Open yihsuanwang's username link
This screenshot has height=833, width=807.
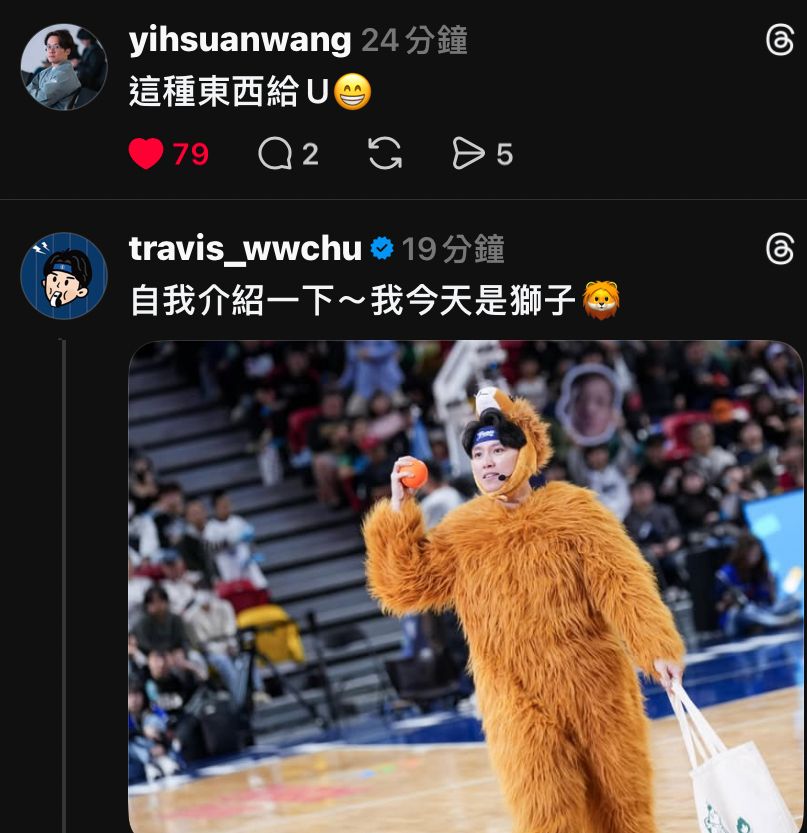pos(240,40)
